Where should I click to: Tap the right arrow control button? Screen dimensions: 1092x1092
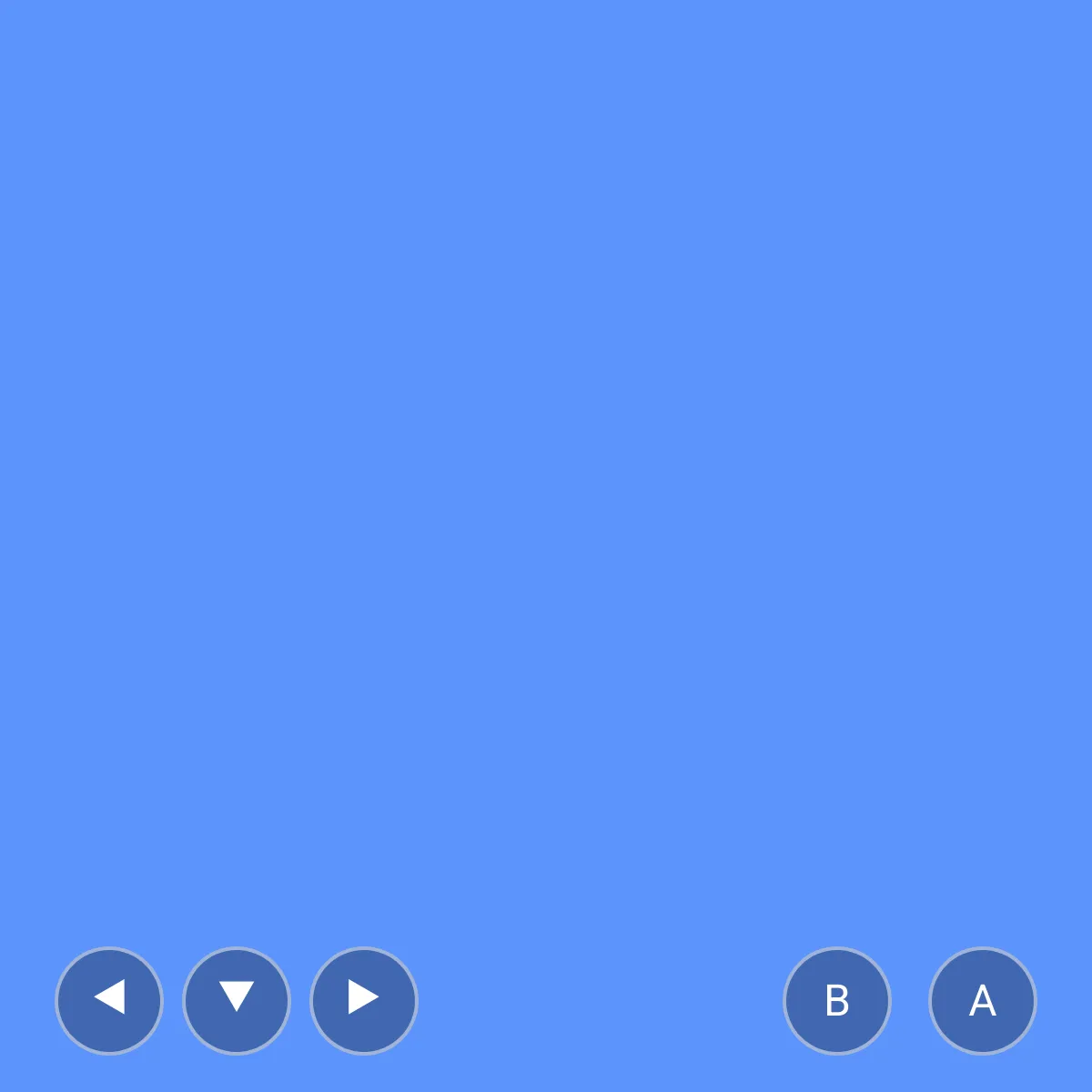(x=364, y=1000)
